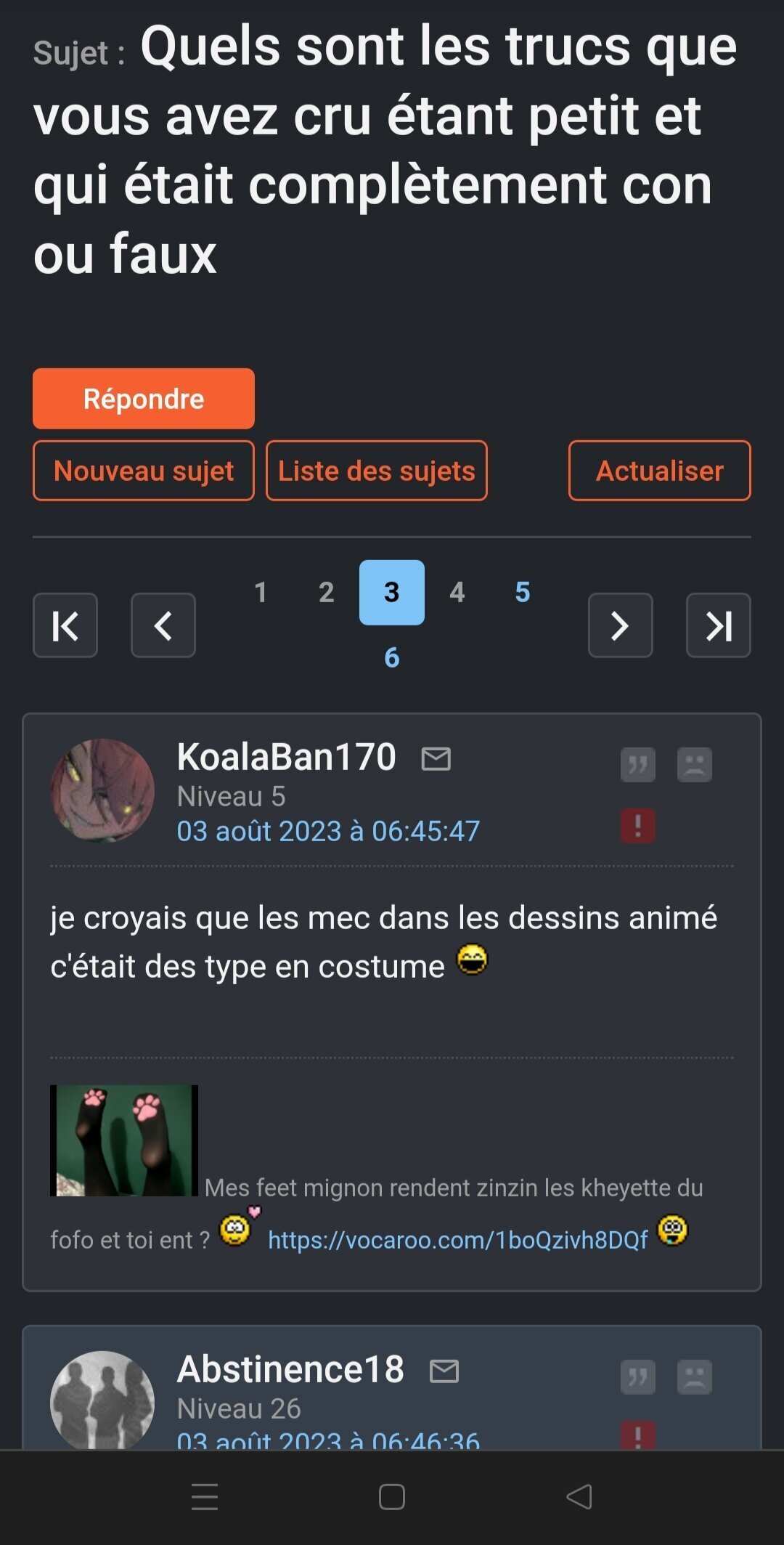Jump to last page of topic

[x=718, y=625]
